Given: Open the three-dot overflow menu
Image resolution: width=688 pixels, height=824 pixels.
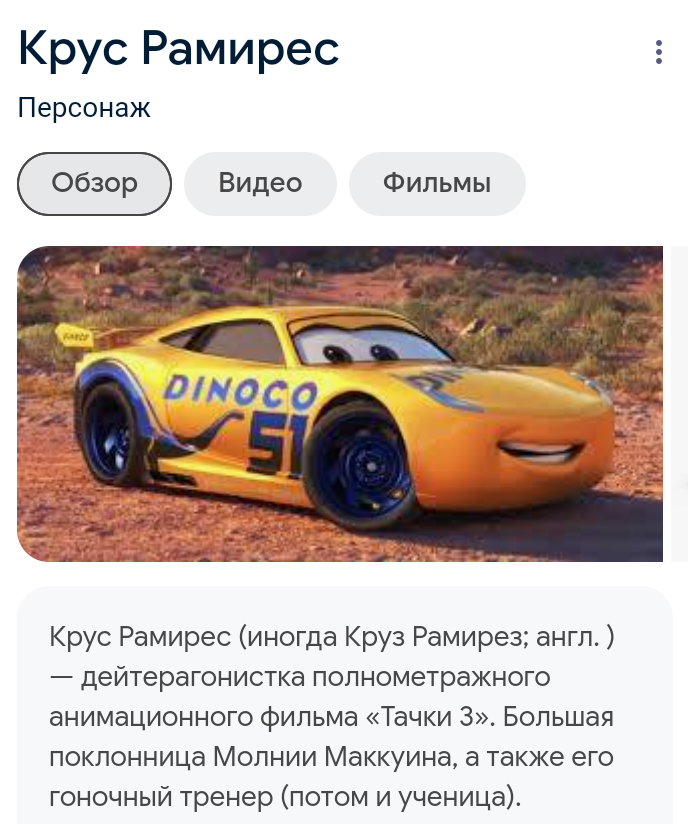Looking at the screenshot, I should (x=658, y=52).
